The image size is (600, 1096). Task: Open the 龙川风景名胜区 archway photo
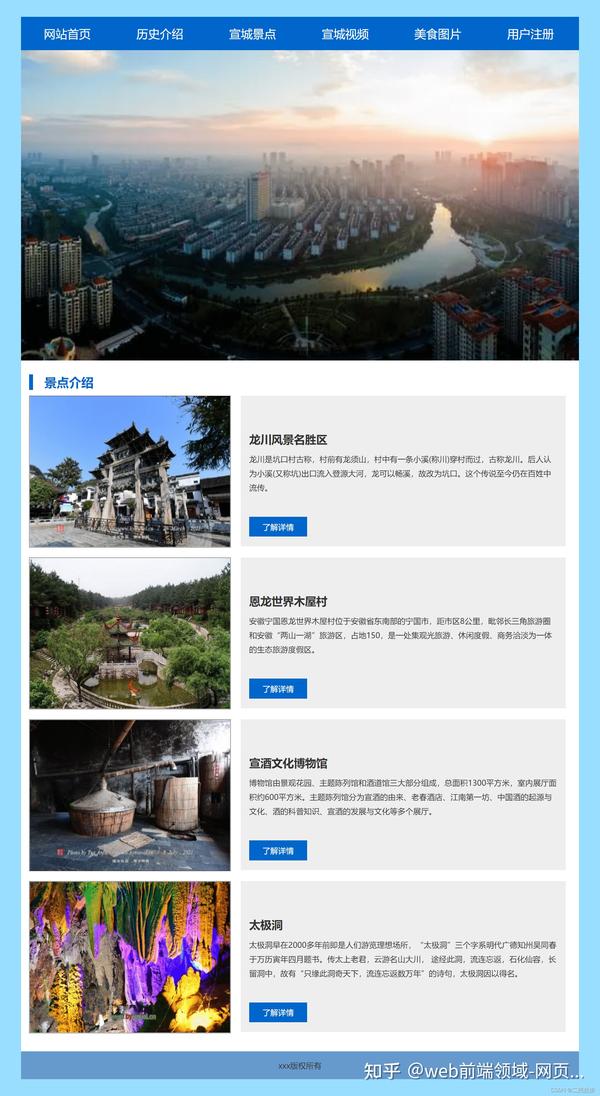(130, 471)
